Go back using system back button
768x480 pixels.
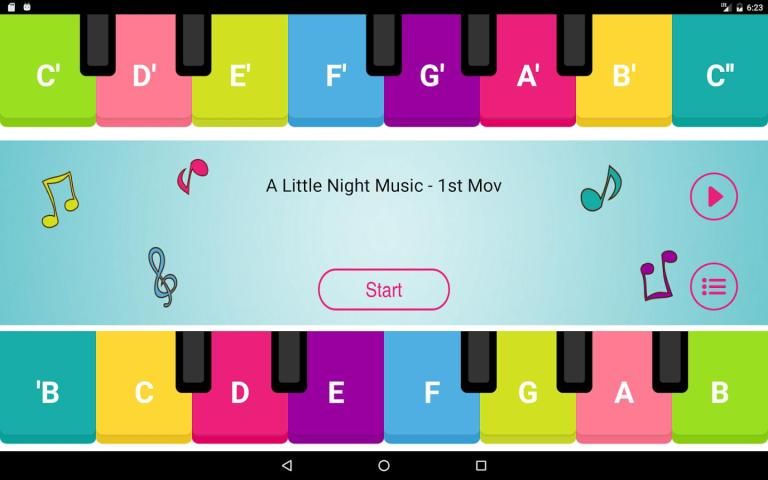click(287, 466)
